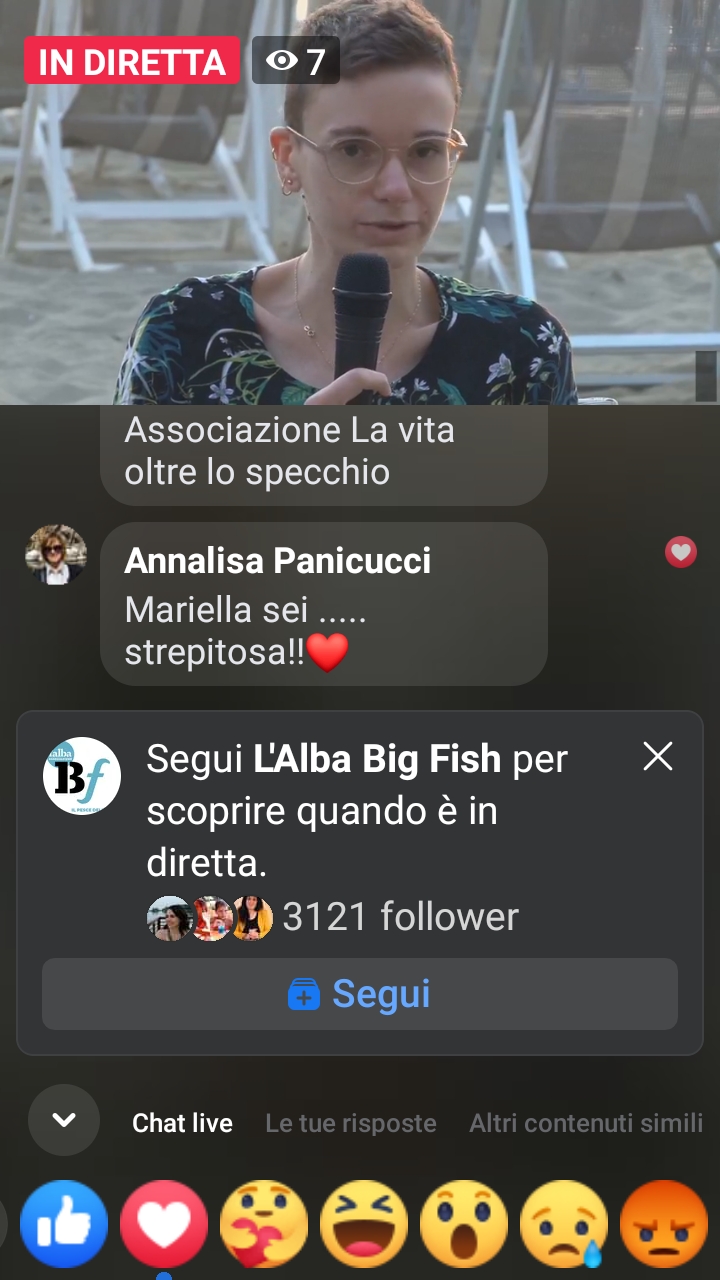Follow L'Alba Big Fish with Segui button

[x=360, y=994]
